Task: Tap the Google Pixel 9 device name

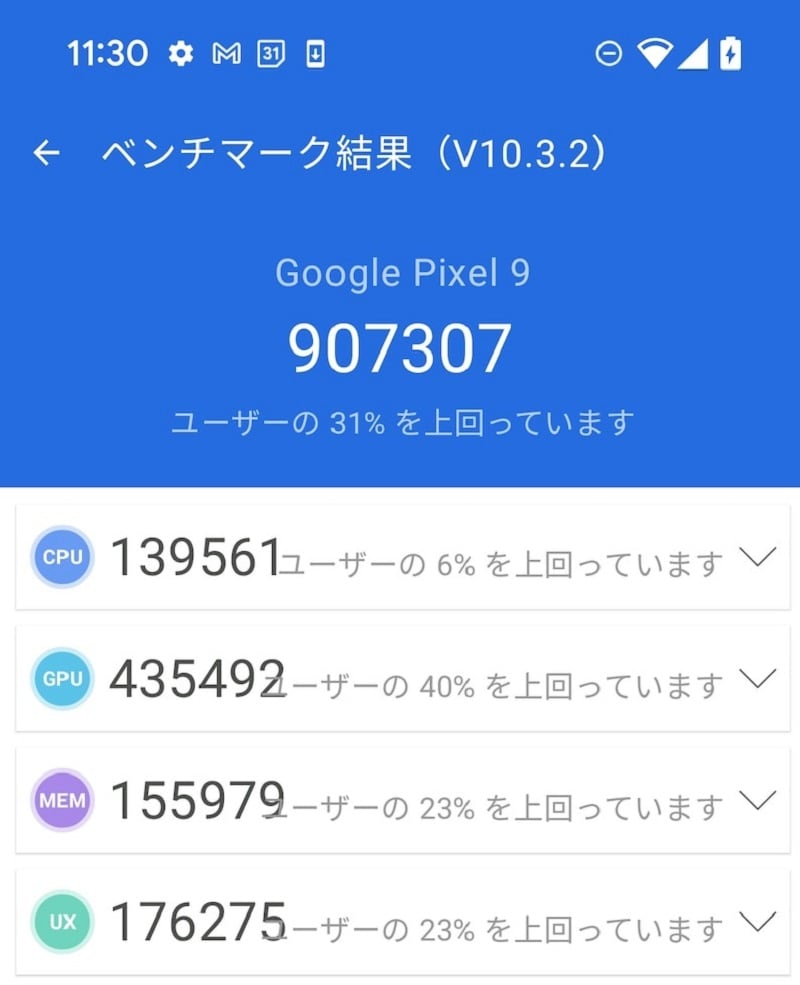Action: (x=400, y=273)
